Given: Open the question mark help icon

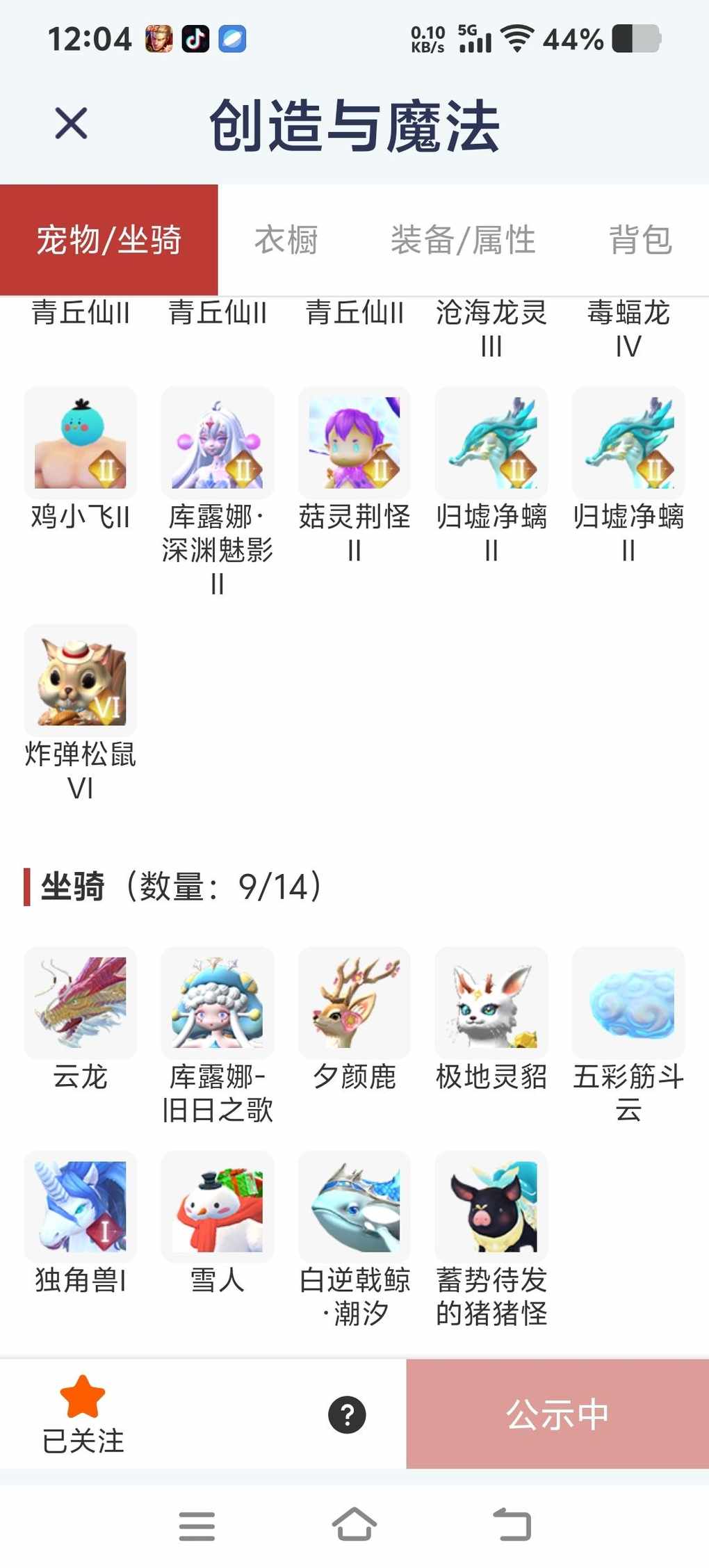Looking at the screenshot, I should coord(347,1414).
